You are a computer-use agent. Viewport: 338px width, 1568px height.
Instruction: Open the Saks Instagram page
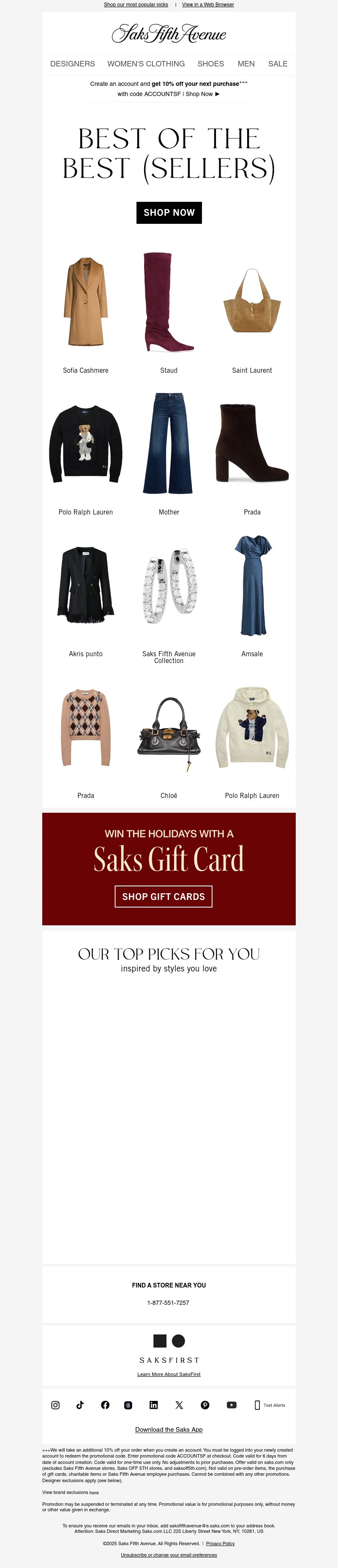click(x=55, y=1405)
